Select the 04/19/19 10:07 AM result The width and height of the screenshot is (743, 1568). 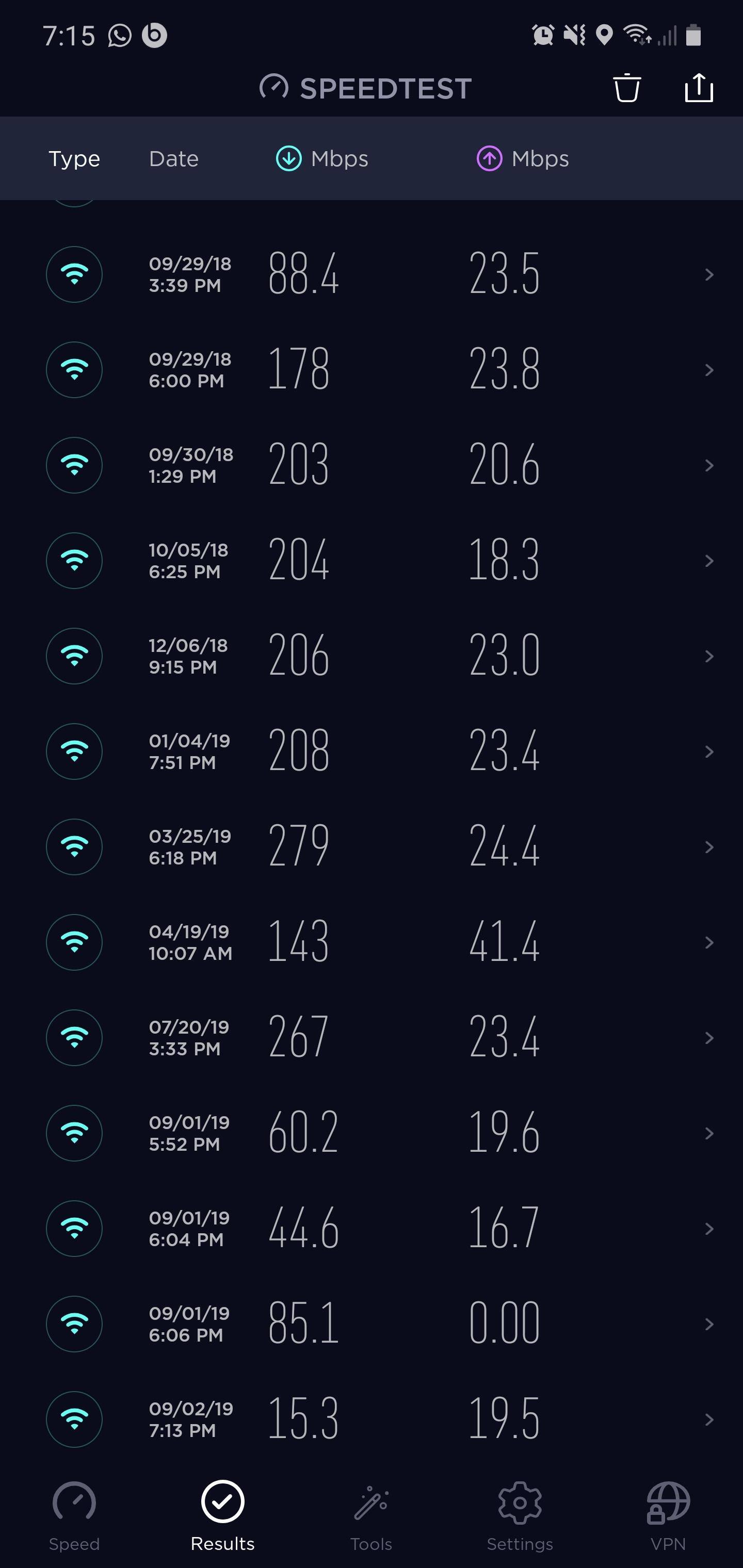point(372,942)
